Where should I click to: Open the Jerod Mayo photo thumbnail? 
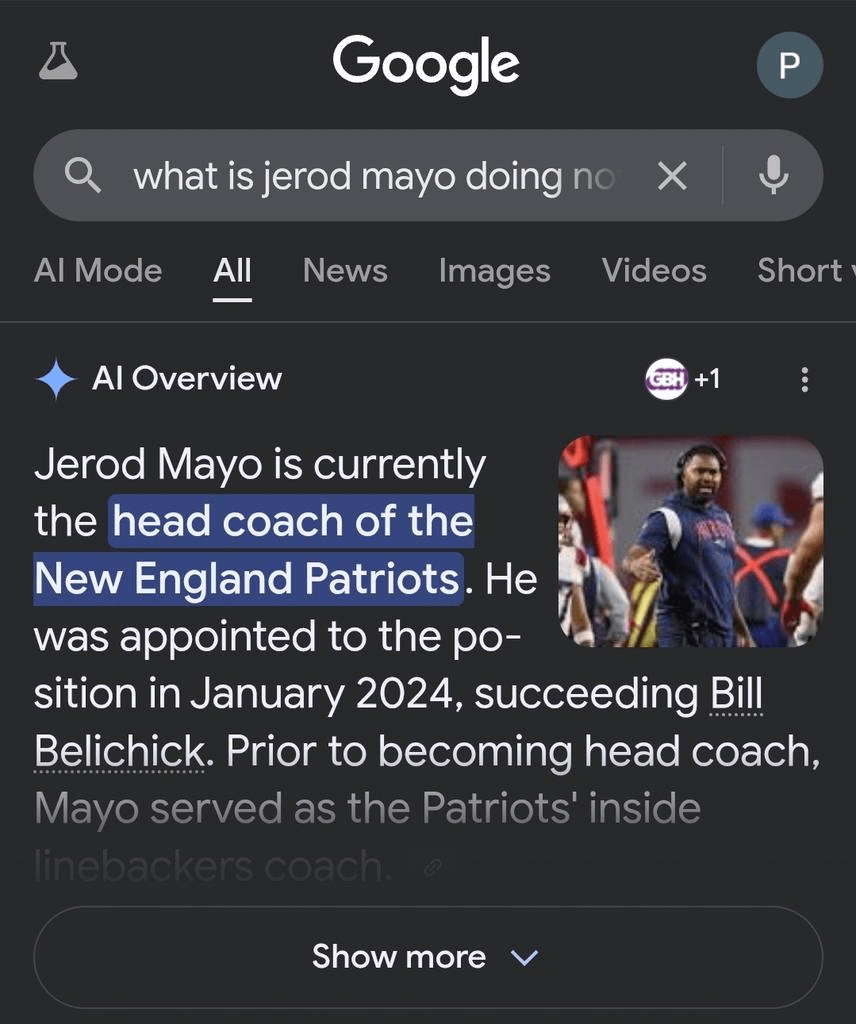click(x=690, y=541)
